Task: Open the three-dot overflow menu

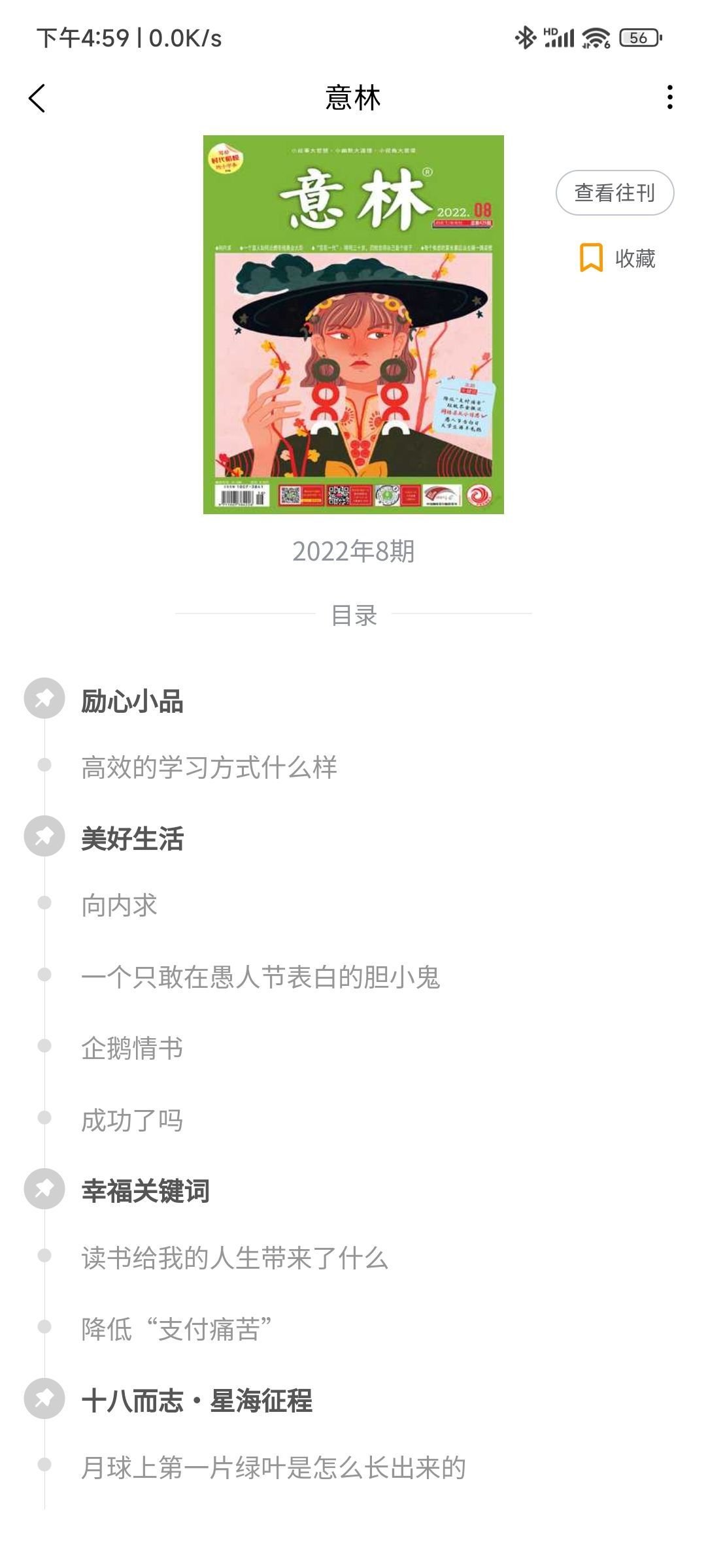Action: pos(668,98)
